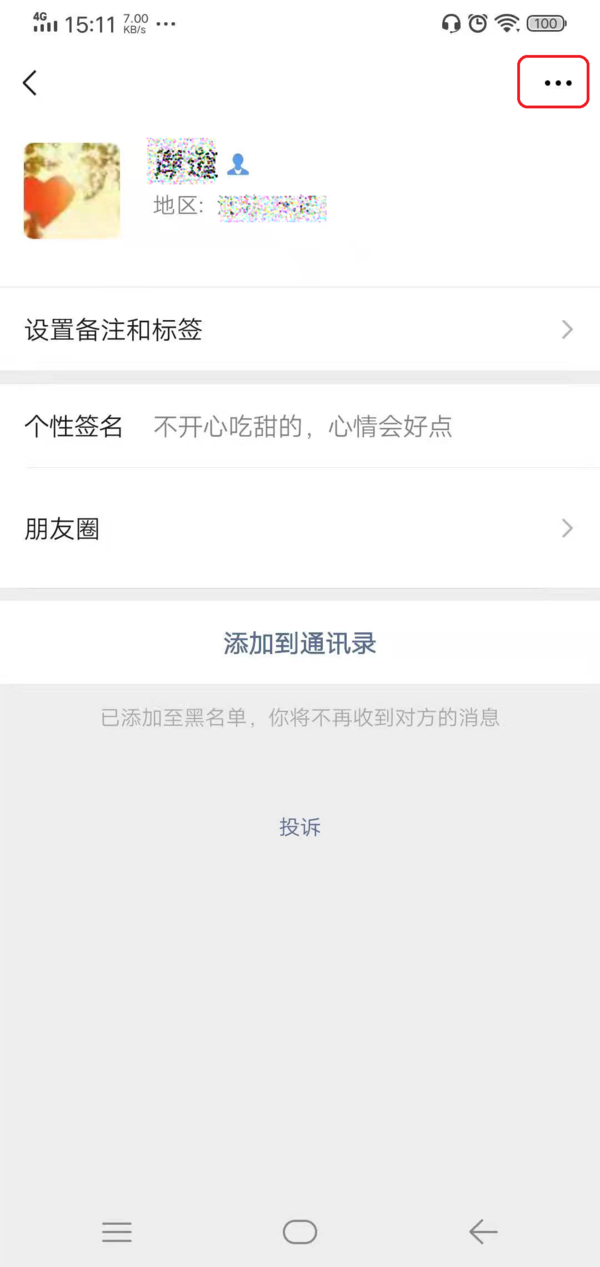
Task: Tap the 投诉 link
Action: click(x=300, y=827)
